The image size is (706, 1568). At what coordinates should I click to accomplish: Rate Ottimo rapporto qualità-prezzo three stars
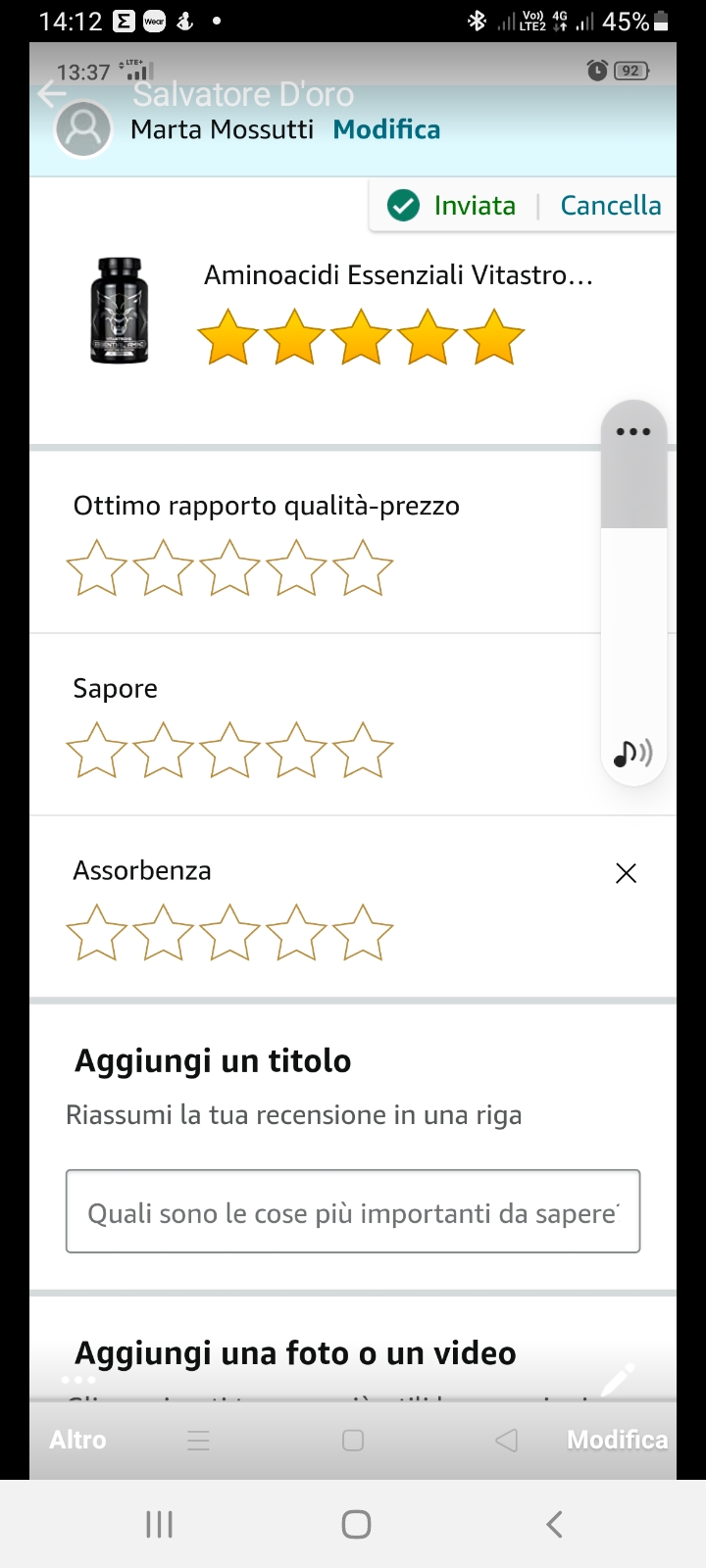click(x=229, y=568)
